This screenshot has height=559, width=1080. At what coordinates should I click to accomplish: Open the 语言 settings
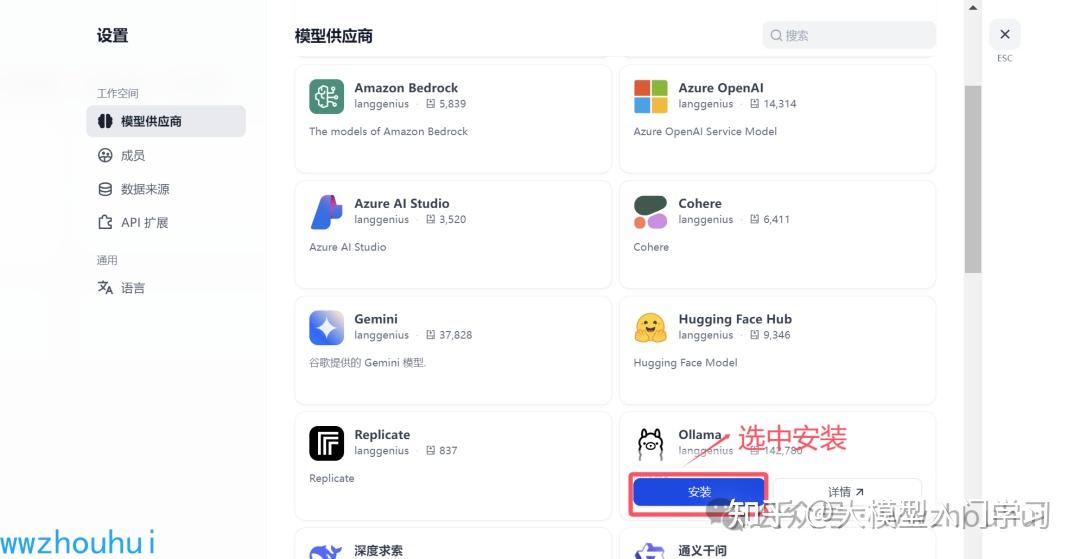tap(133, 288)
